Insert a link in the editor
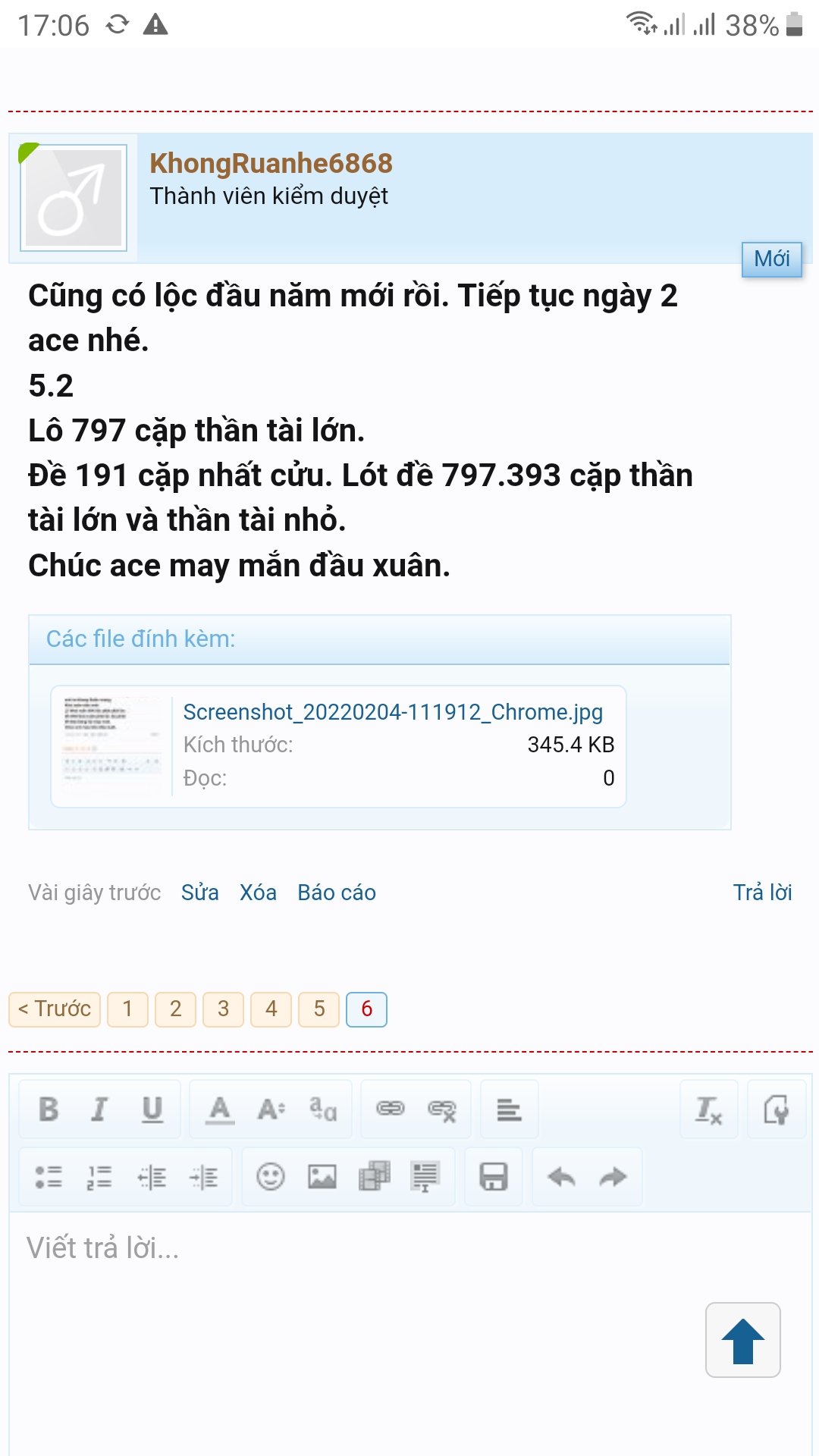The height and width of the screenshot is (1456, 819). point(391,1109)
